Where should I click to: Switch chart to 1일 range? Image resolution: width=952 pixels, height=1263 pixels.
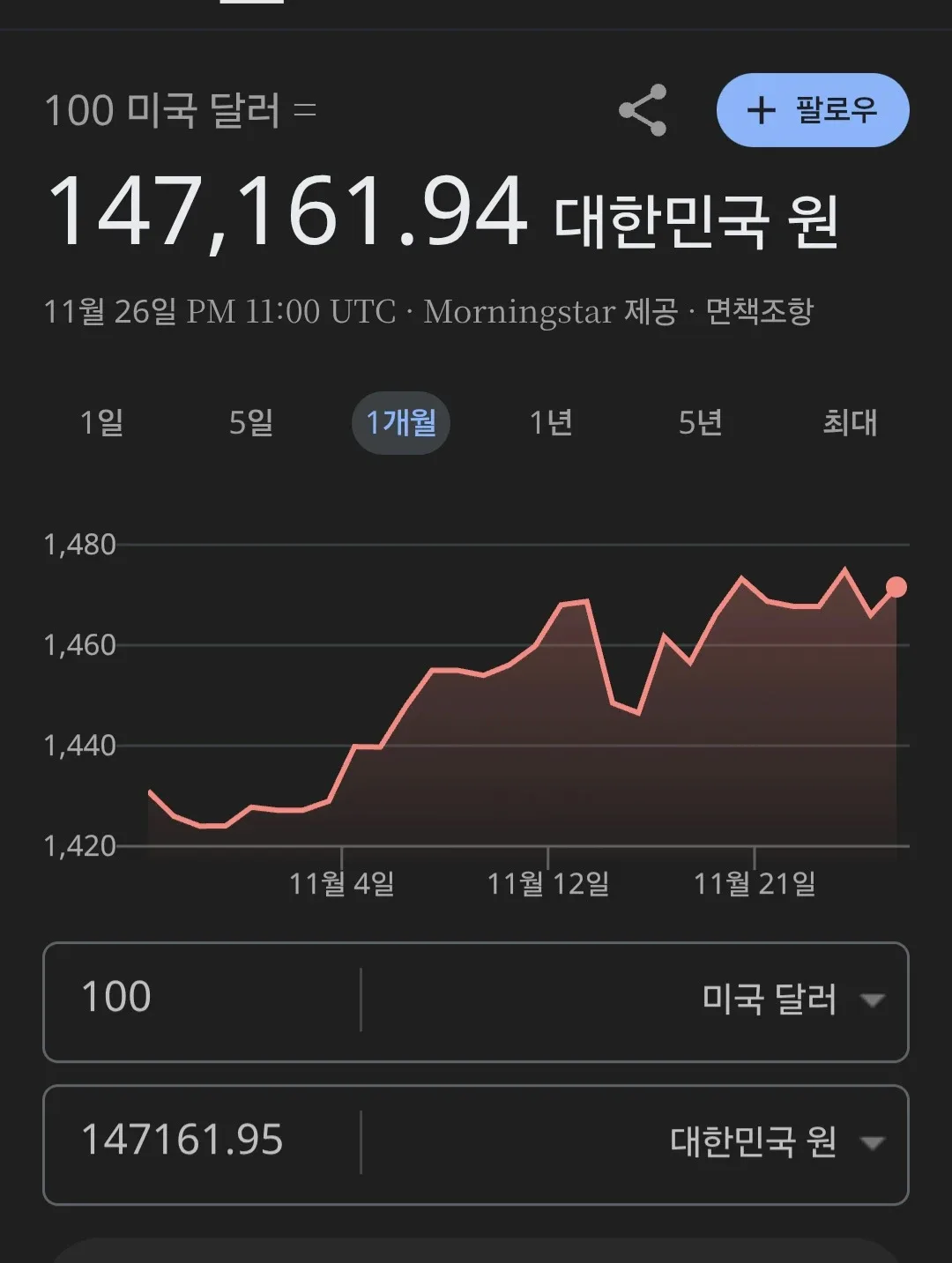click(101, 423)
